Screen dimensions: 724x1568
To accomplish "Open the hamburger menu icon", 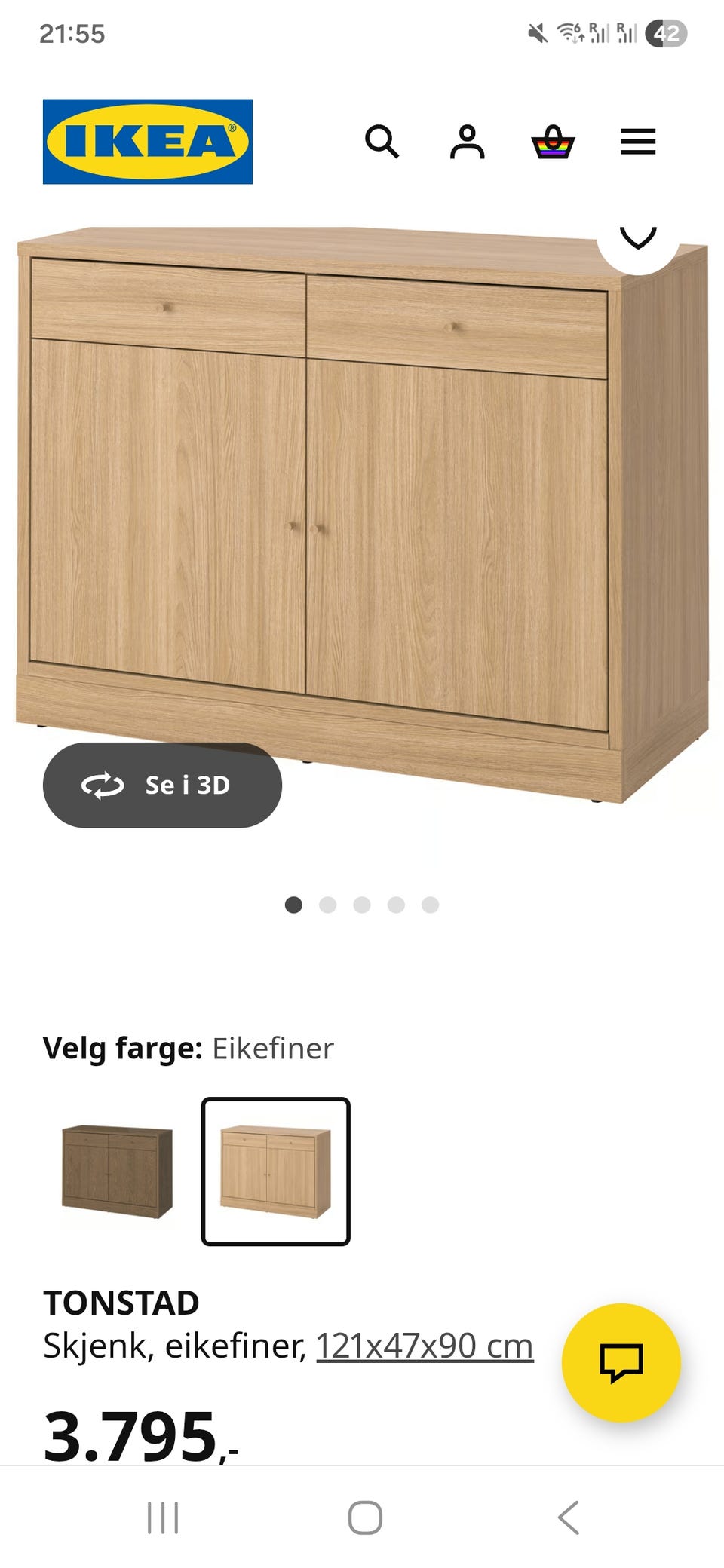I will (x=638, y=142).
